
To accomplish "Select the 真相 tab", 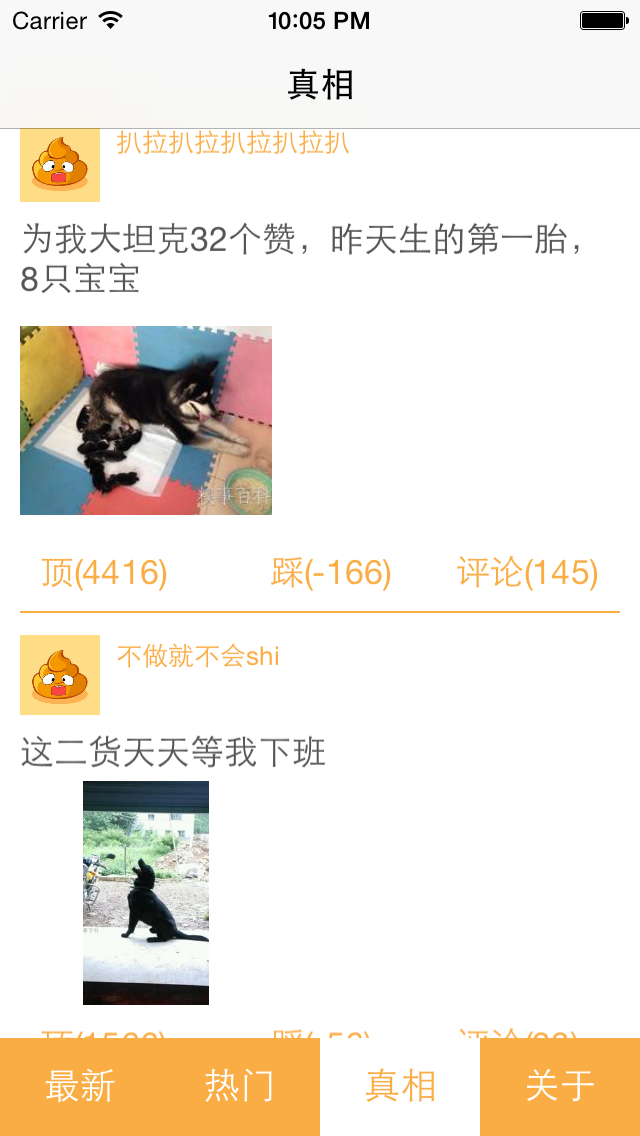I will point(400,1086).
